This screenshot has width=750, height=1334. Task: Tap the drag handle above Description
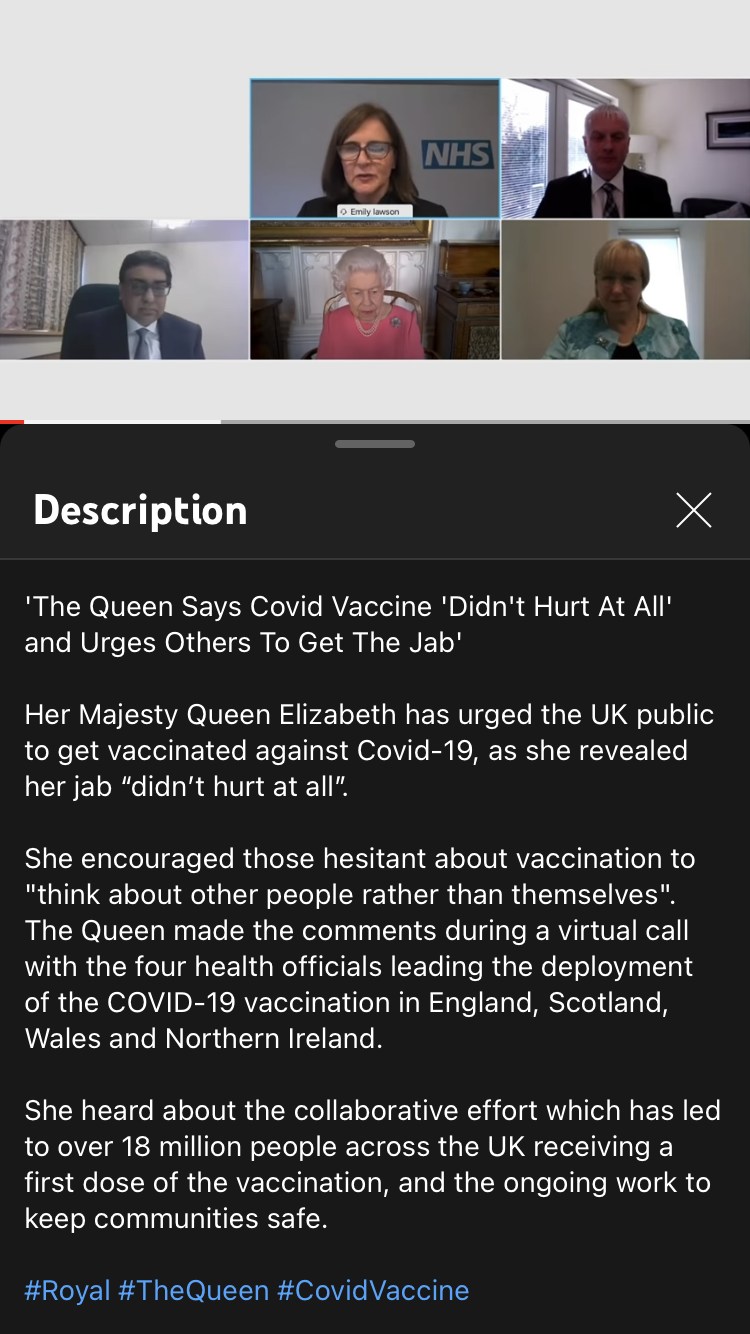coord(375,444)
